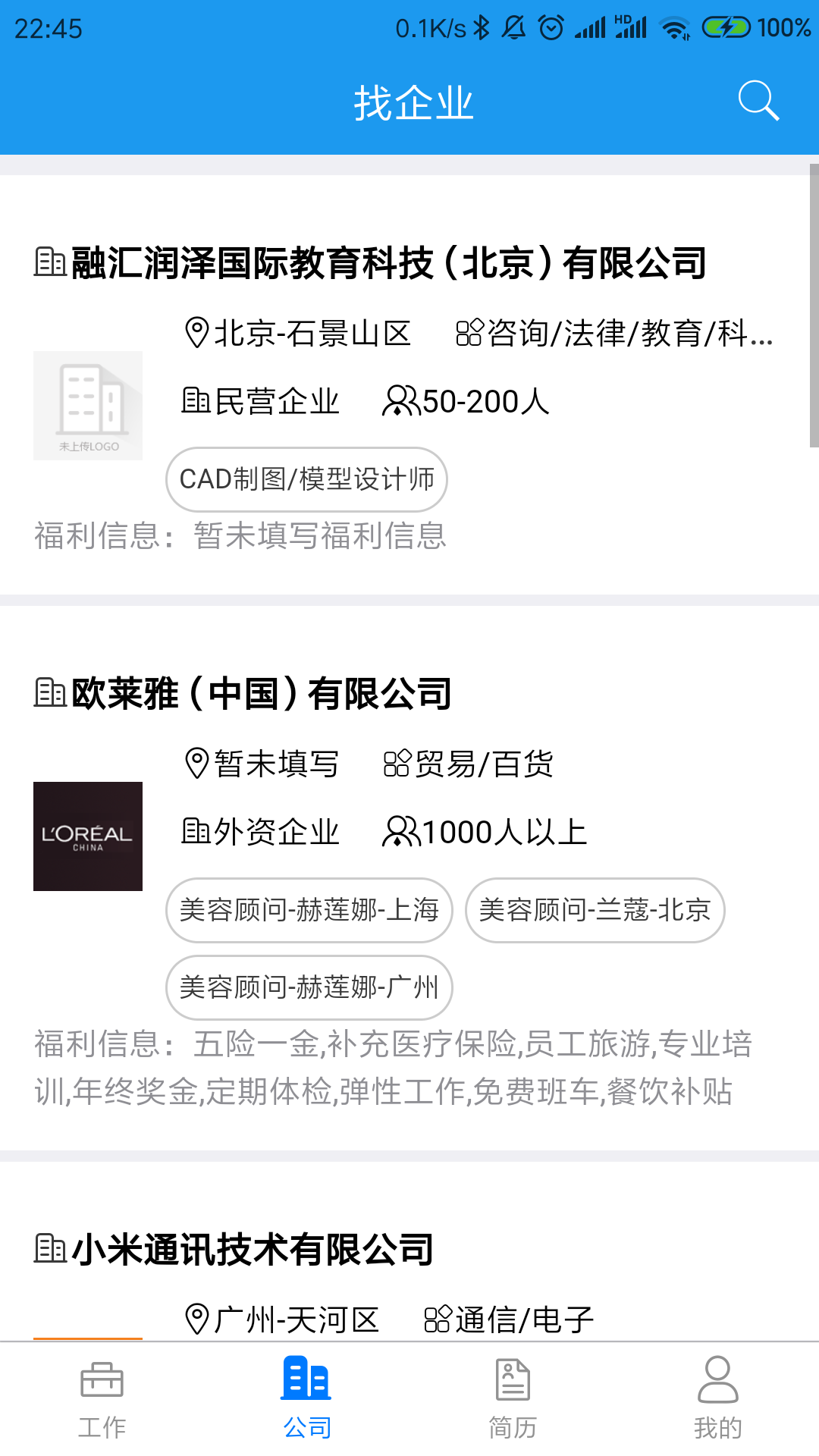
Task: Tap the CAD制图/模型设计师 job chip
Action: [306, 479]
